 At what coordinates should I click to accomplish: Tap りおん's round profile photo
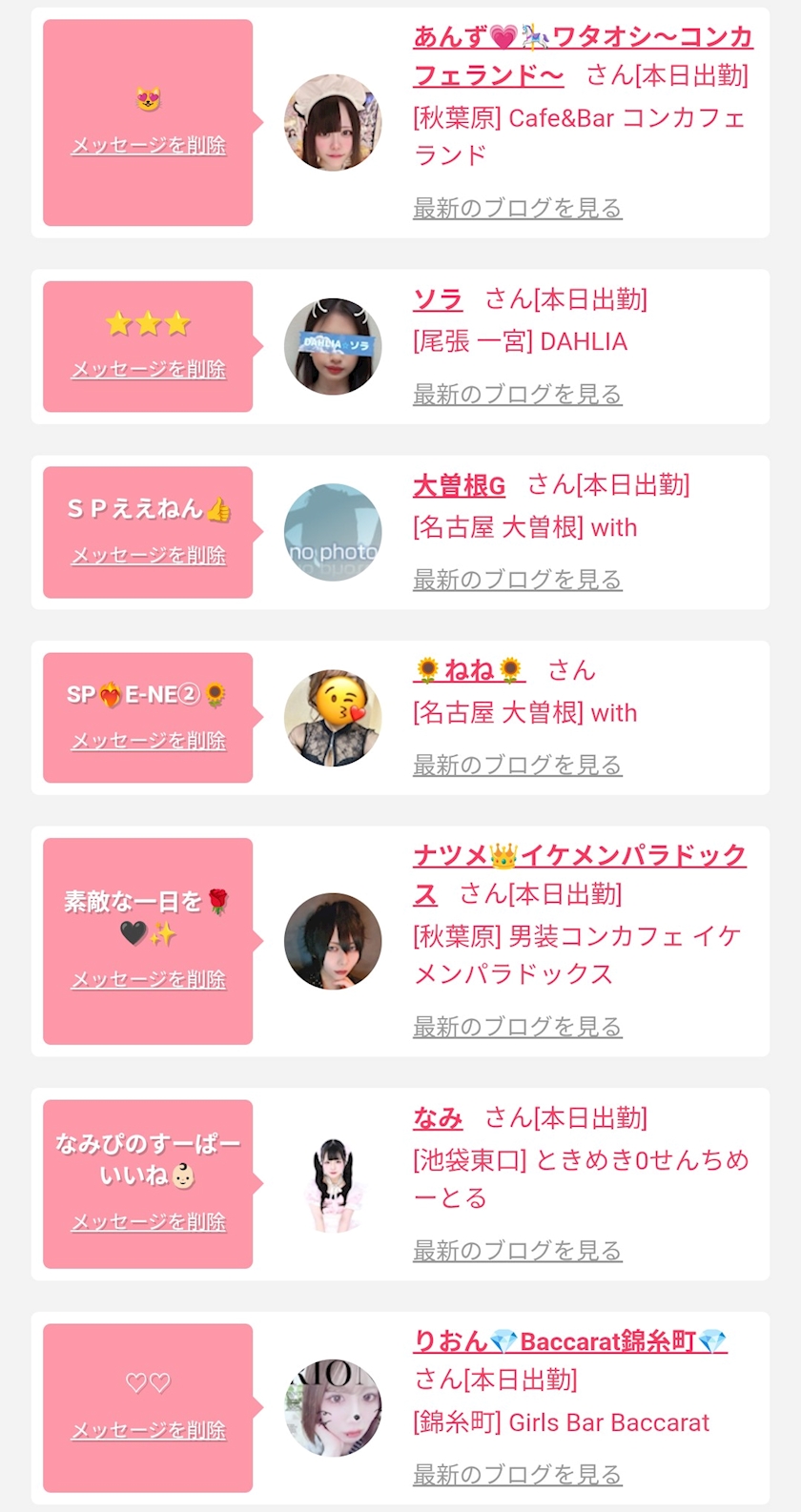333,1407
